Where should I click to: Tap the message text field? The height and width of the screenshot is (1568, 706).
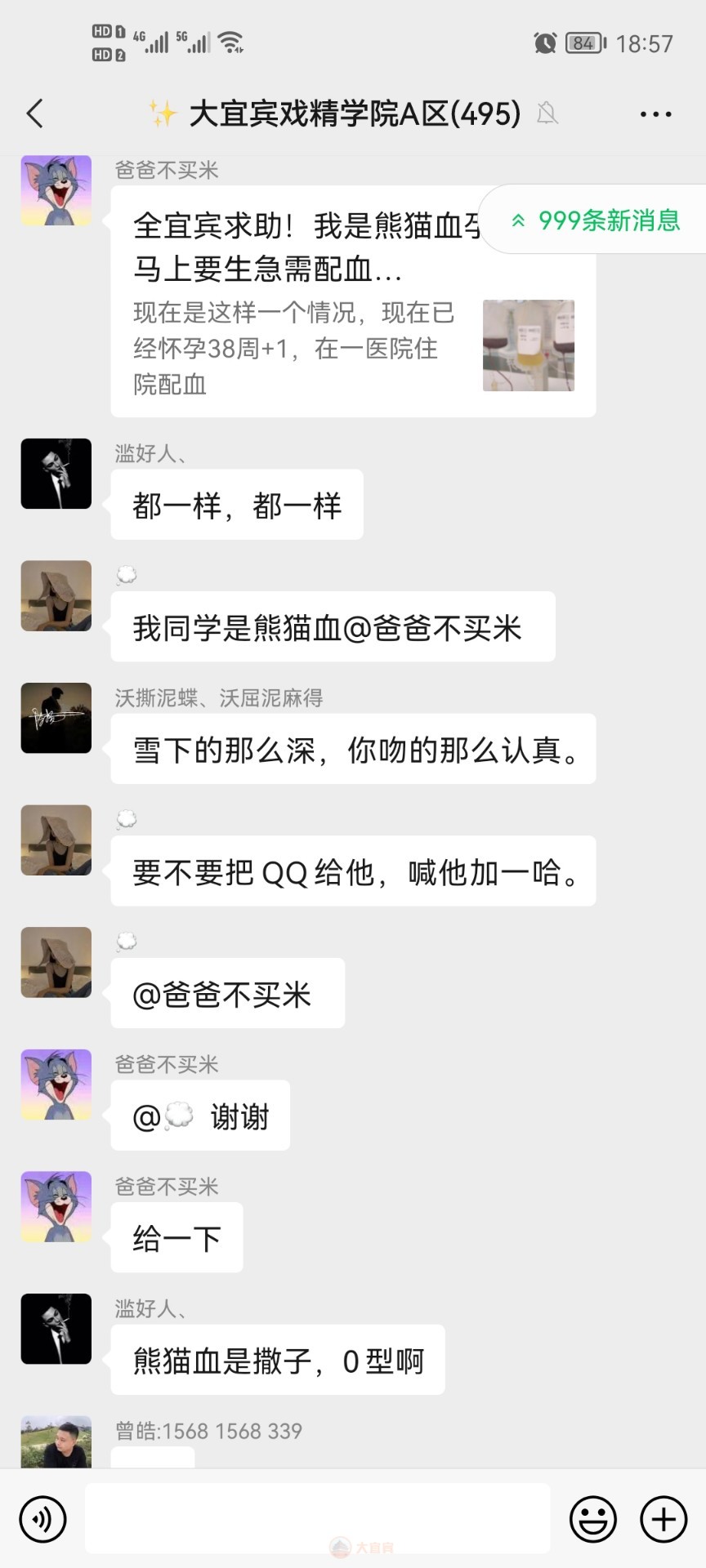tap(317, 1517)
